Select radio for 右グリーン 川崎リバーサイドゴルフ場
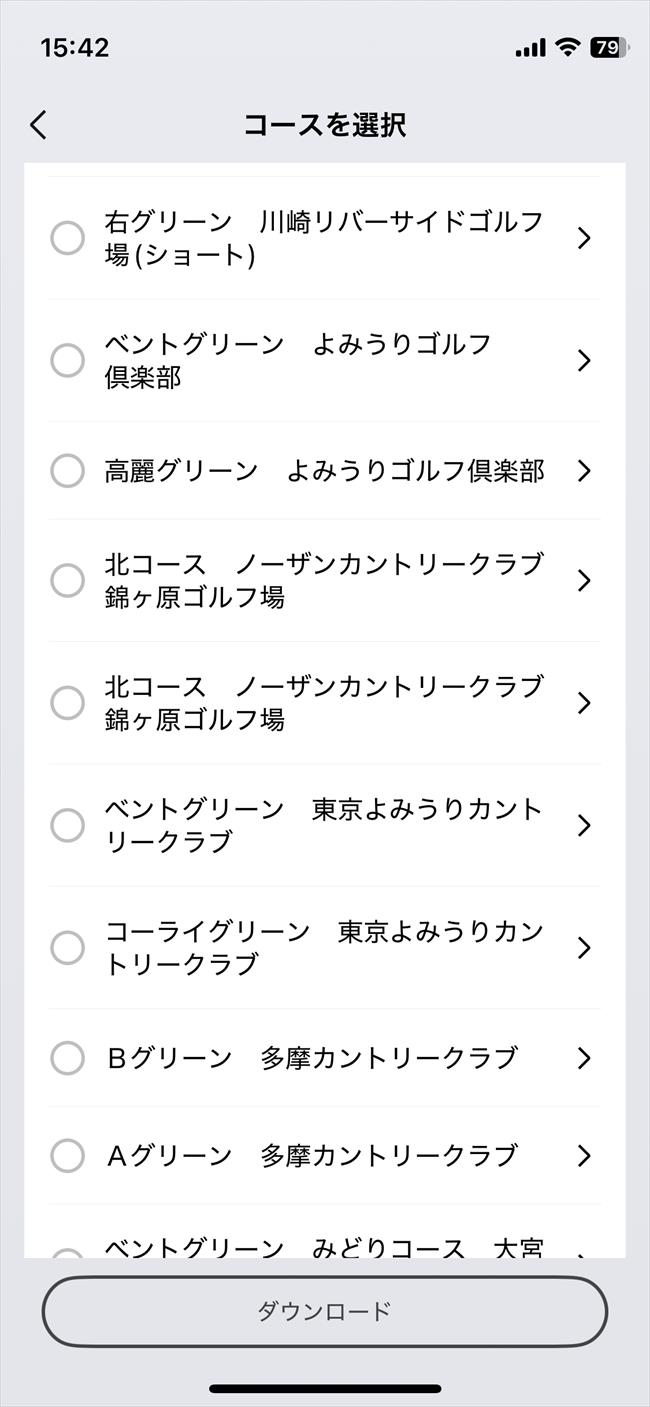Screen dimensions: 650x1407 pos(67,238)
